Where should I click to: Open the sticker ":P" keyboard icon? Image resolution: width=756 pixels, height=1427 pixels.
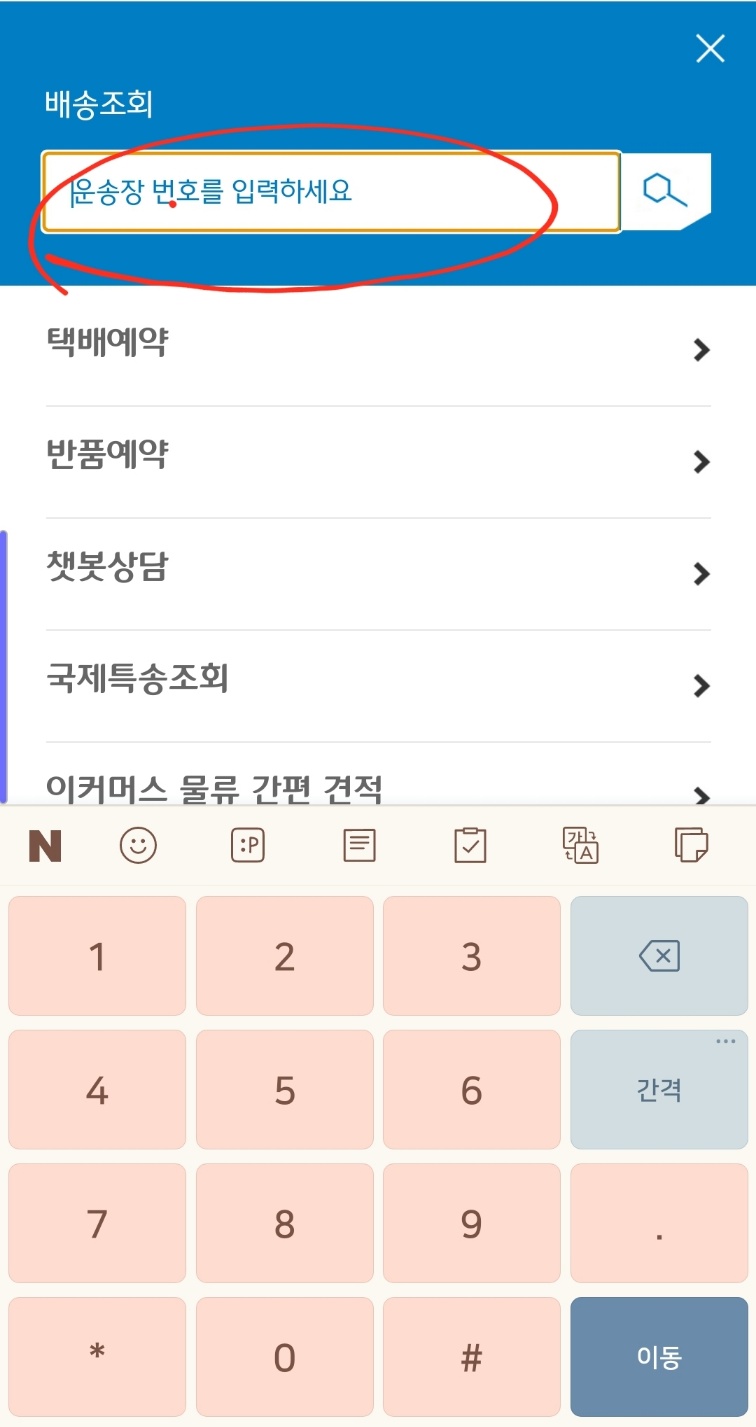pyautogui.click(x=248, y=845)
